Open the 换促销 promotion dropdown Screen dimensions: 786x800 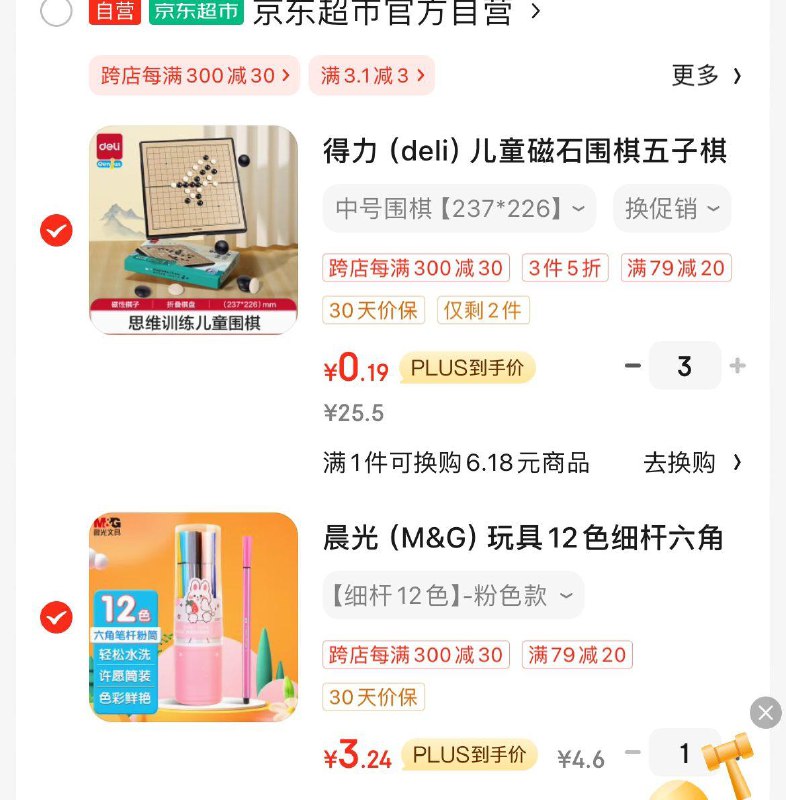671,207
